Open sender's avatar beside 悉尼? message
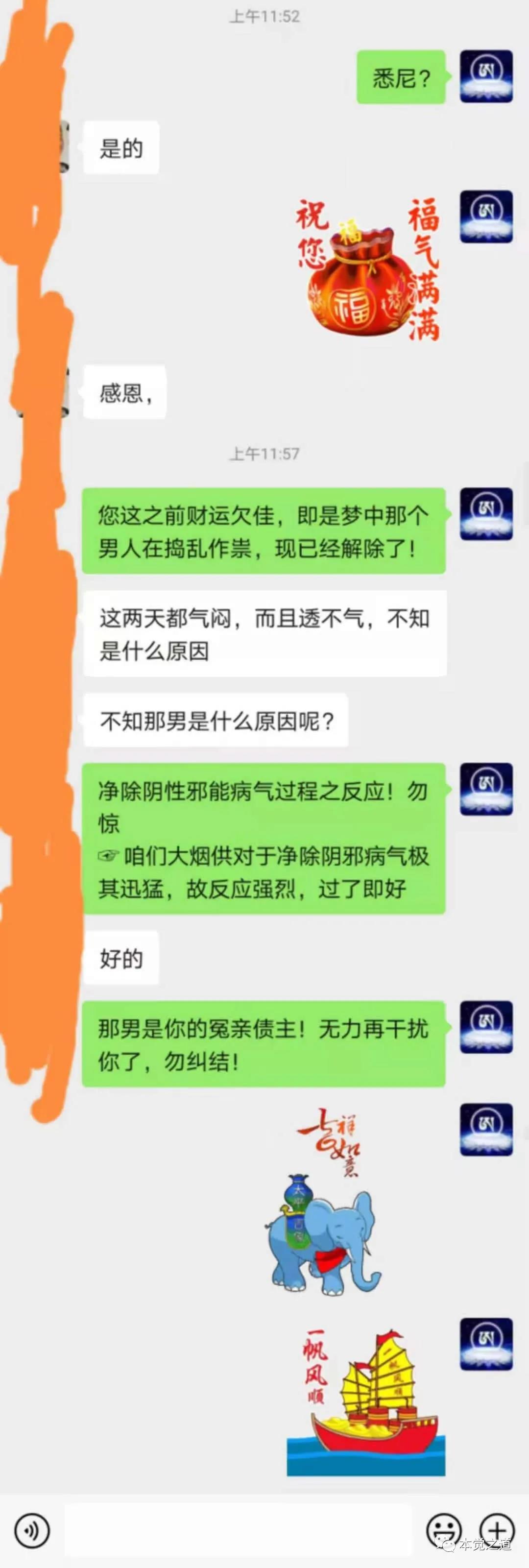The height and width of the screenshot is (1568, 529). click(x=486, y=76)
